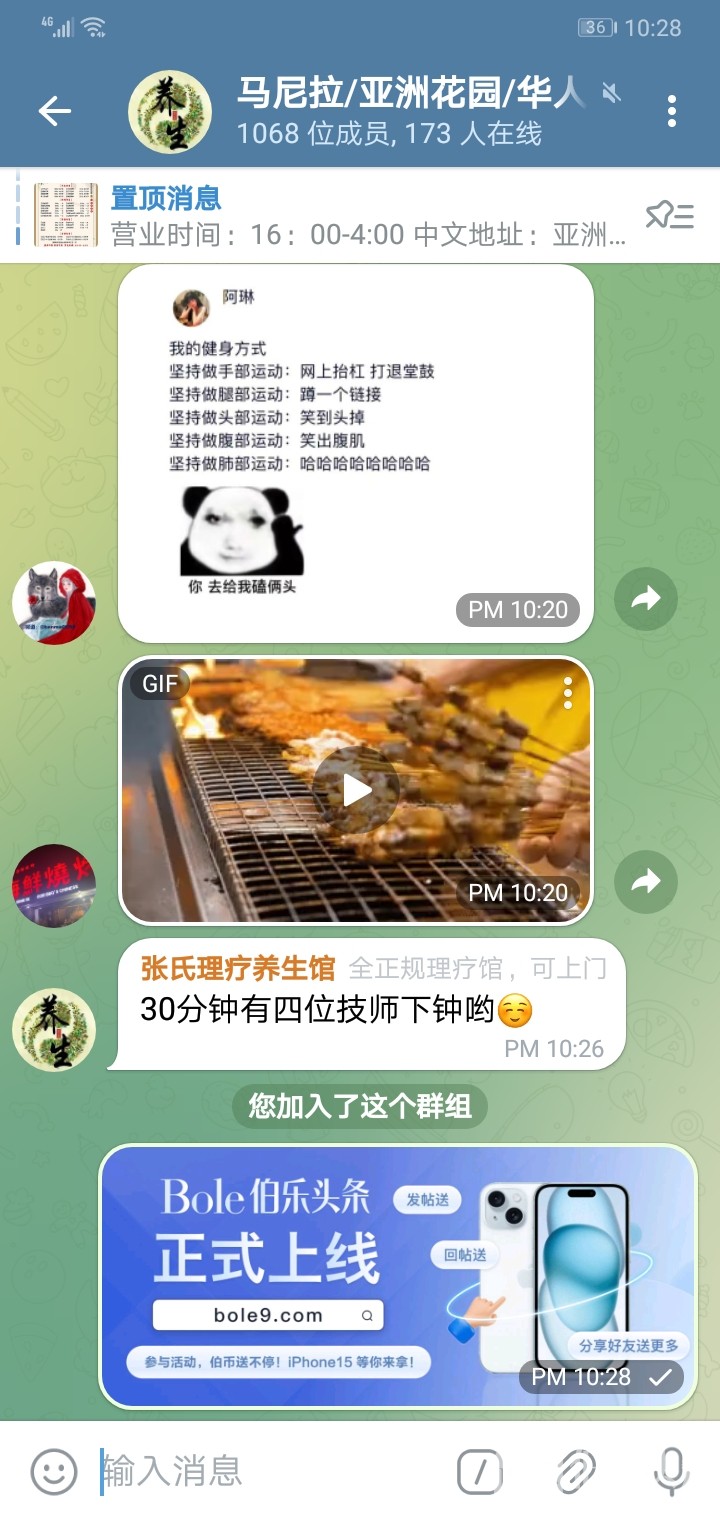Record a voice message with microphone
This screenshot has width=720, height=1520.
[x=670, y=1471]
